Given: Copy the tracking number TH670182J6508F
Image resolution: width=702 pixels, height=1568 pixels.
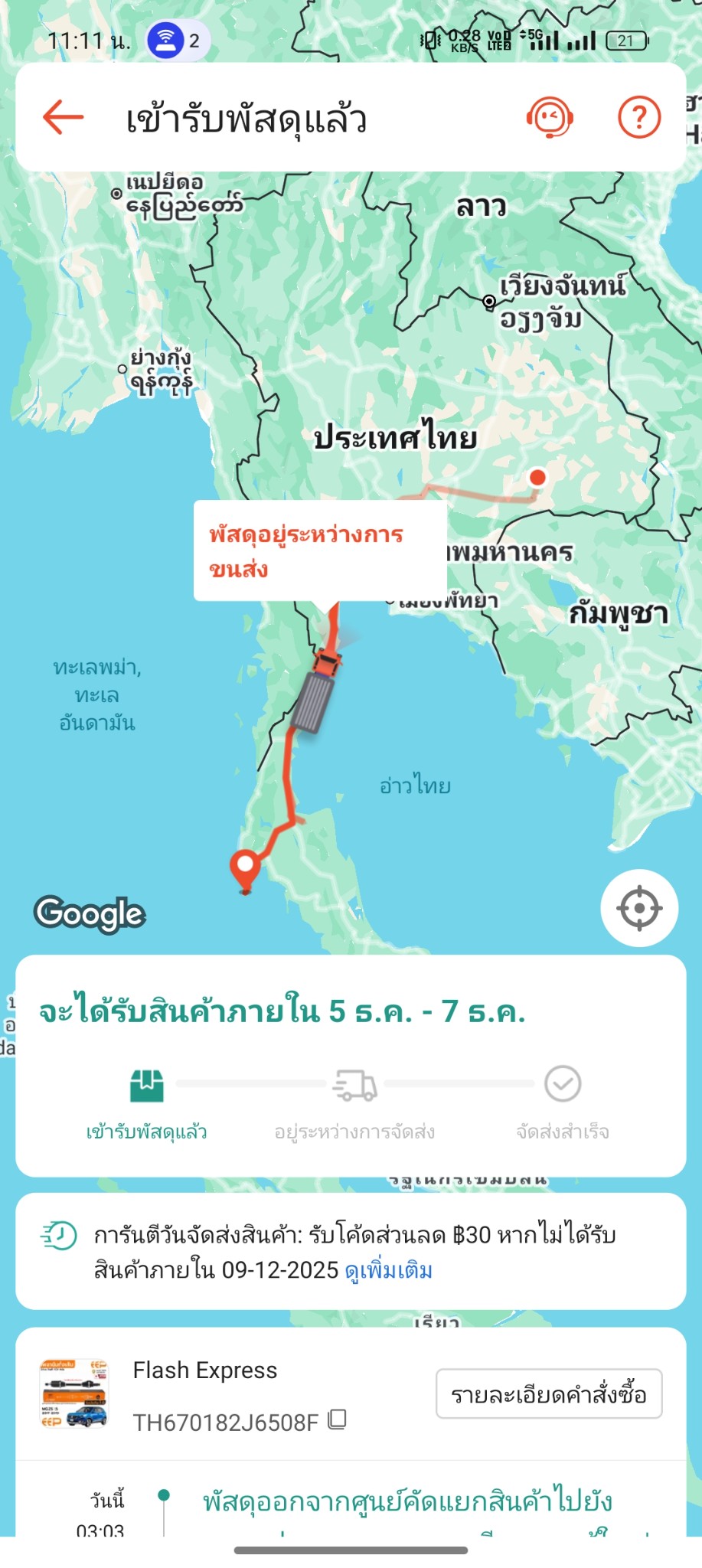Looking at the screenshot, I should (338, 1420).
